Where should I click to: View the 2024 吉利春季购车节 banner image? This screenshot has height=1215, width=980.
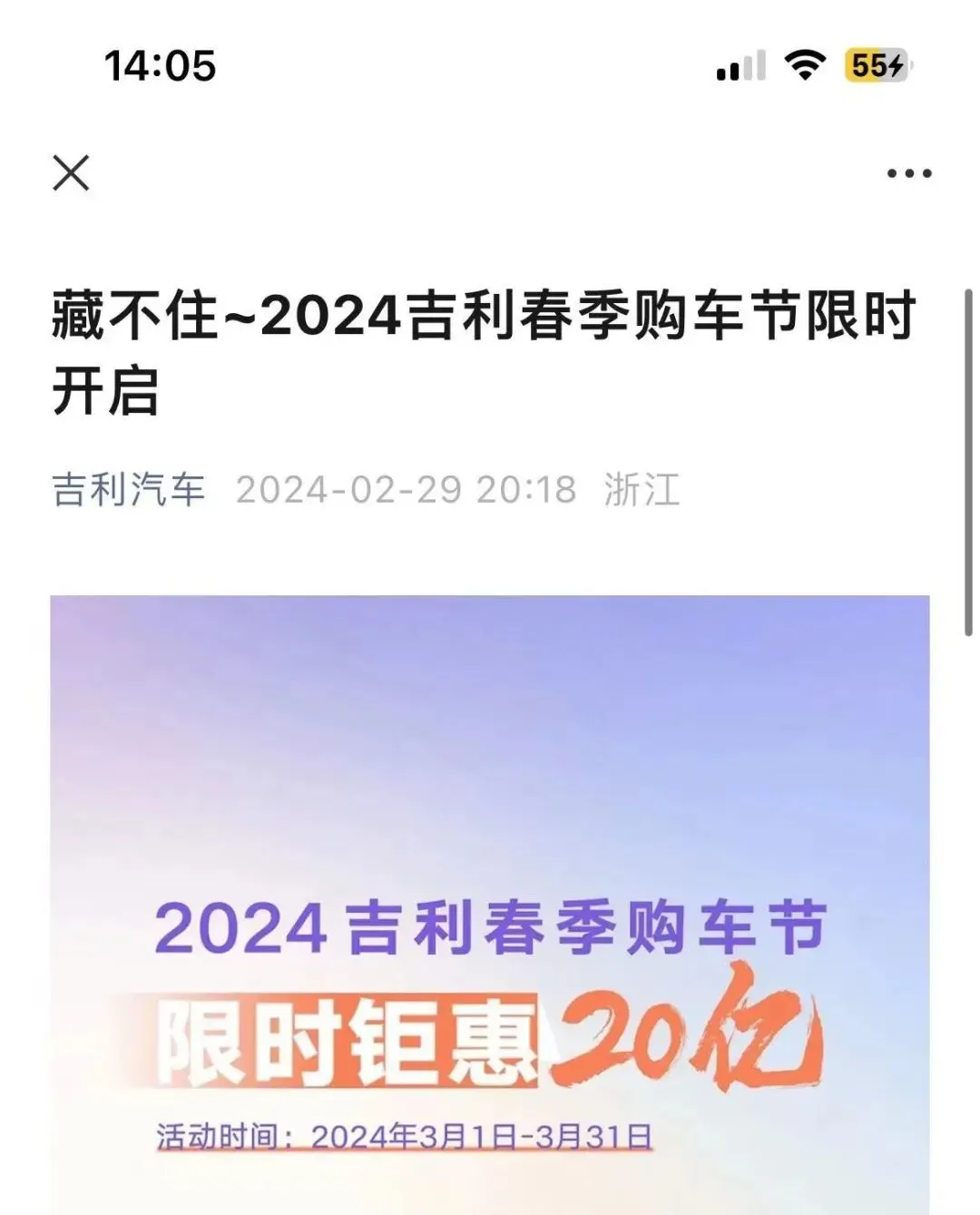click(490, 907)
